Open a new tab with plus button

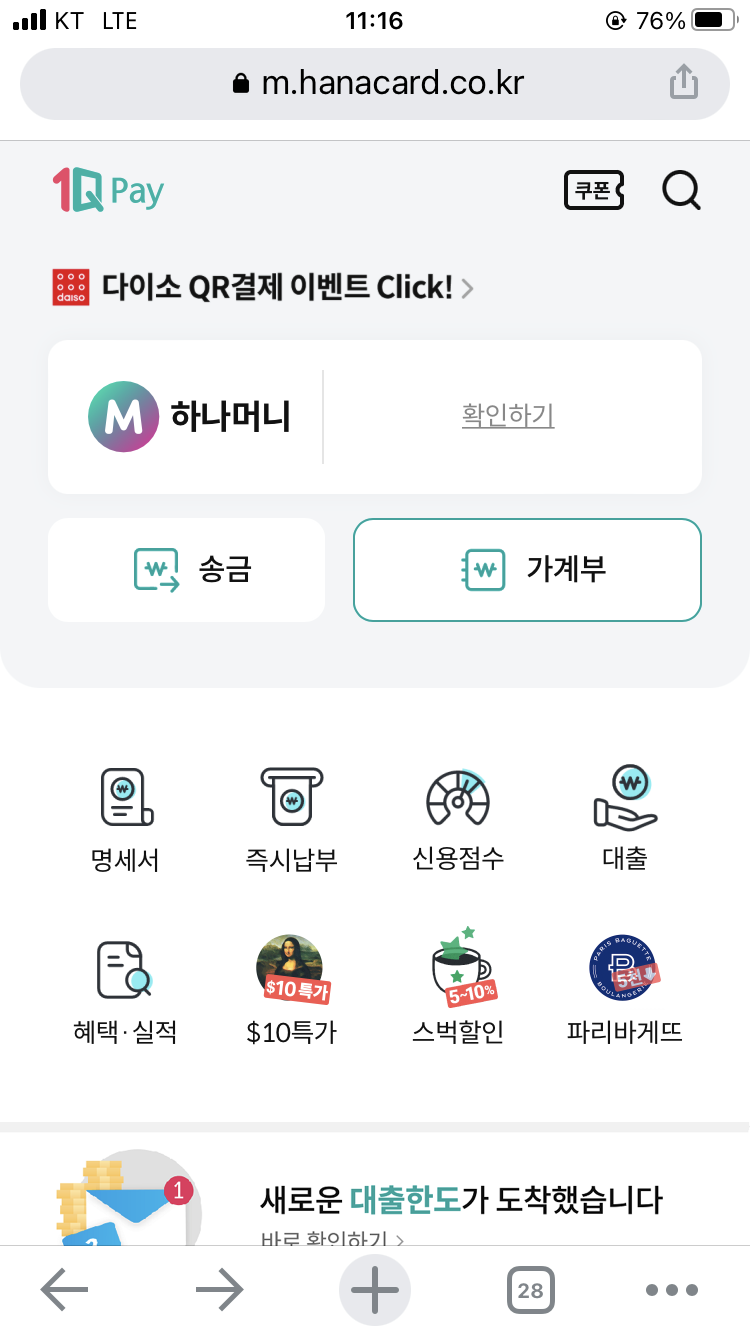(x=375, y=1290)
